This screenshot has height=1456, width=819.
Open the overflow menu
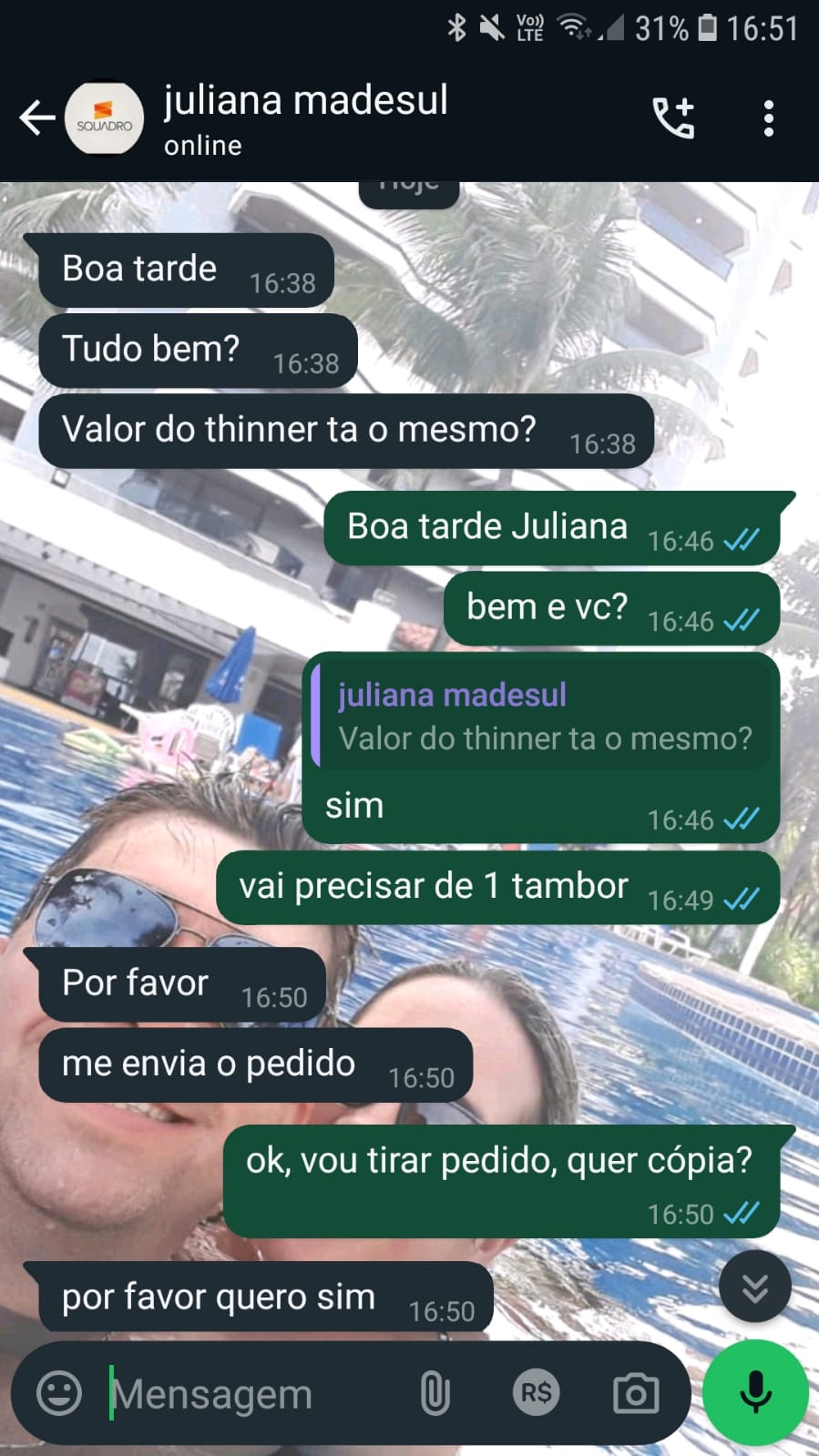[768, 118]
